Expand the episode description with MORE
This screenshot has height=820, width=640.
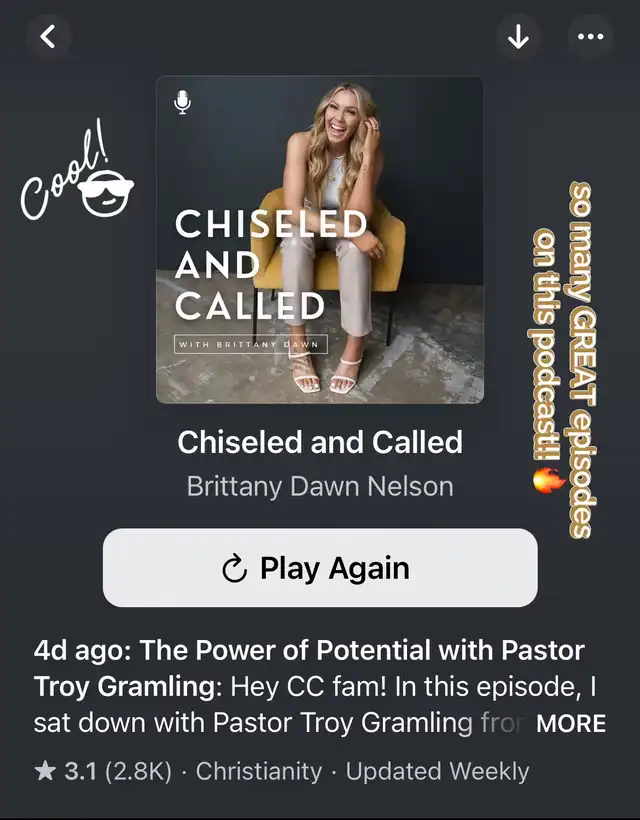coord(571,723)
